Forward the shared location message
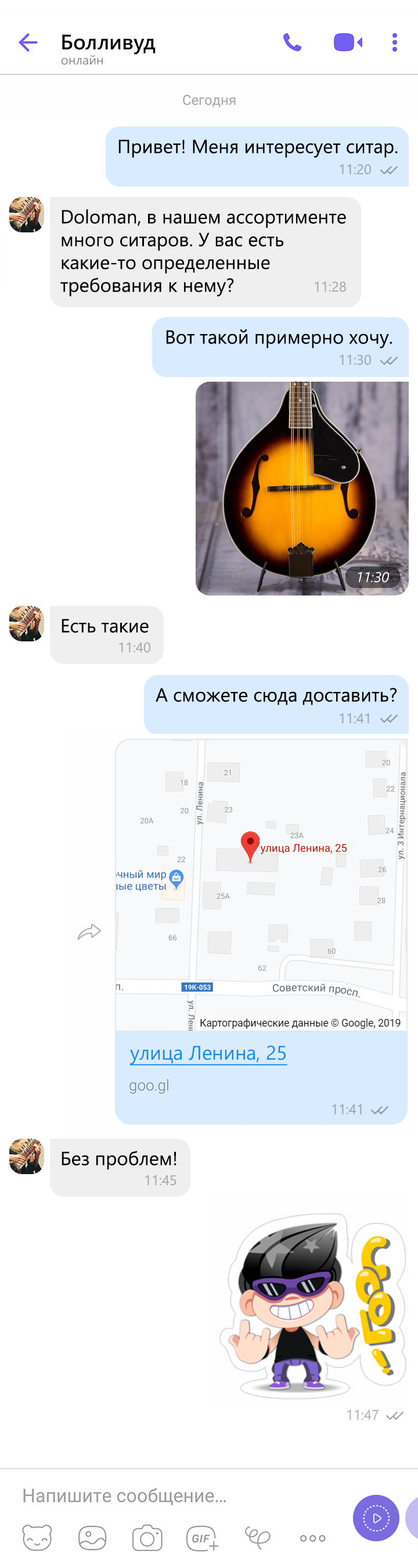This screenshot has width=418, height=1568. tap(89, 931)
